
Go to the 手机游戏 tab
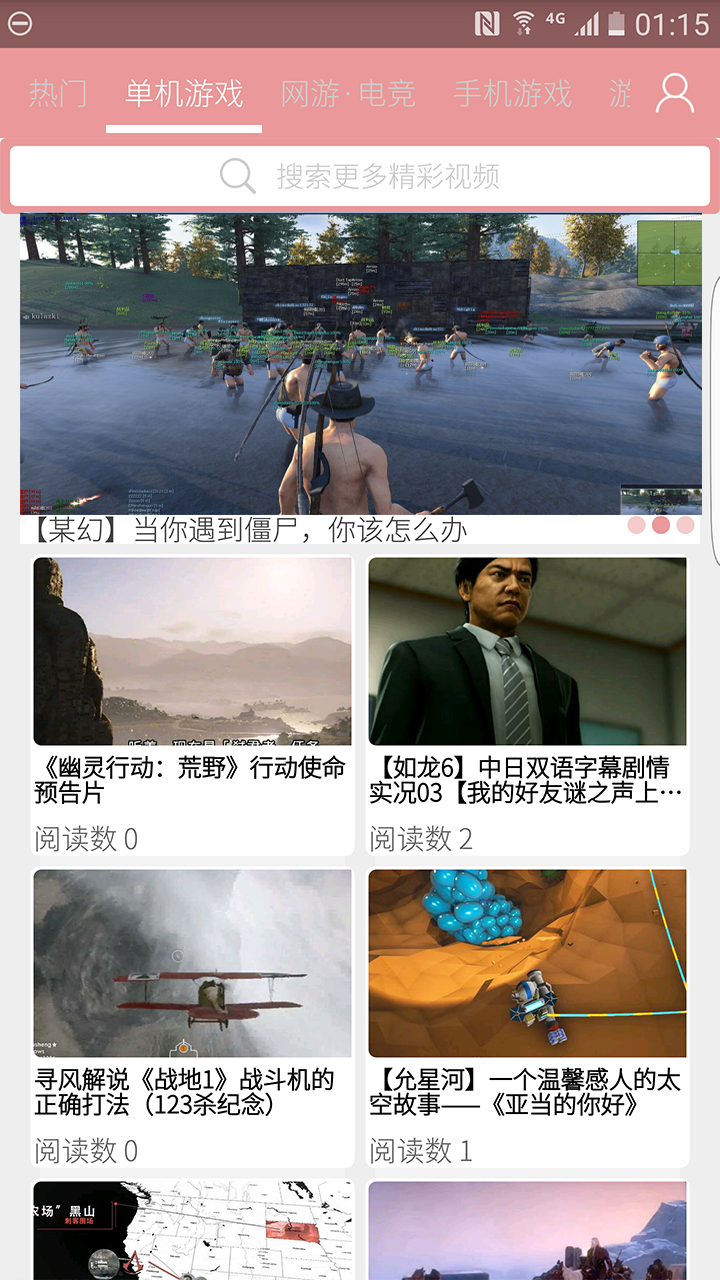512,94
